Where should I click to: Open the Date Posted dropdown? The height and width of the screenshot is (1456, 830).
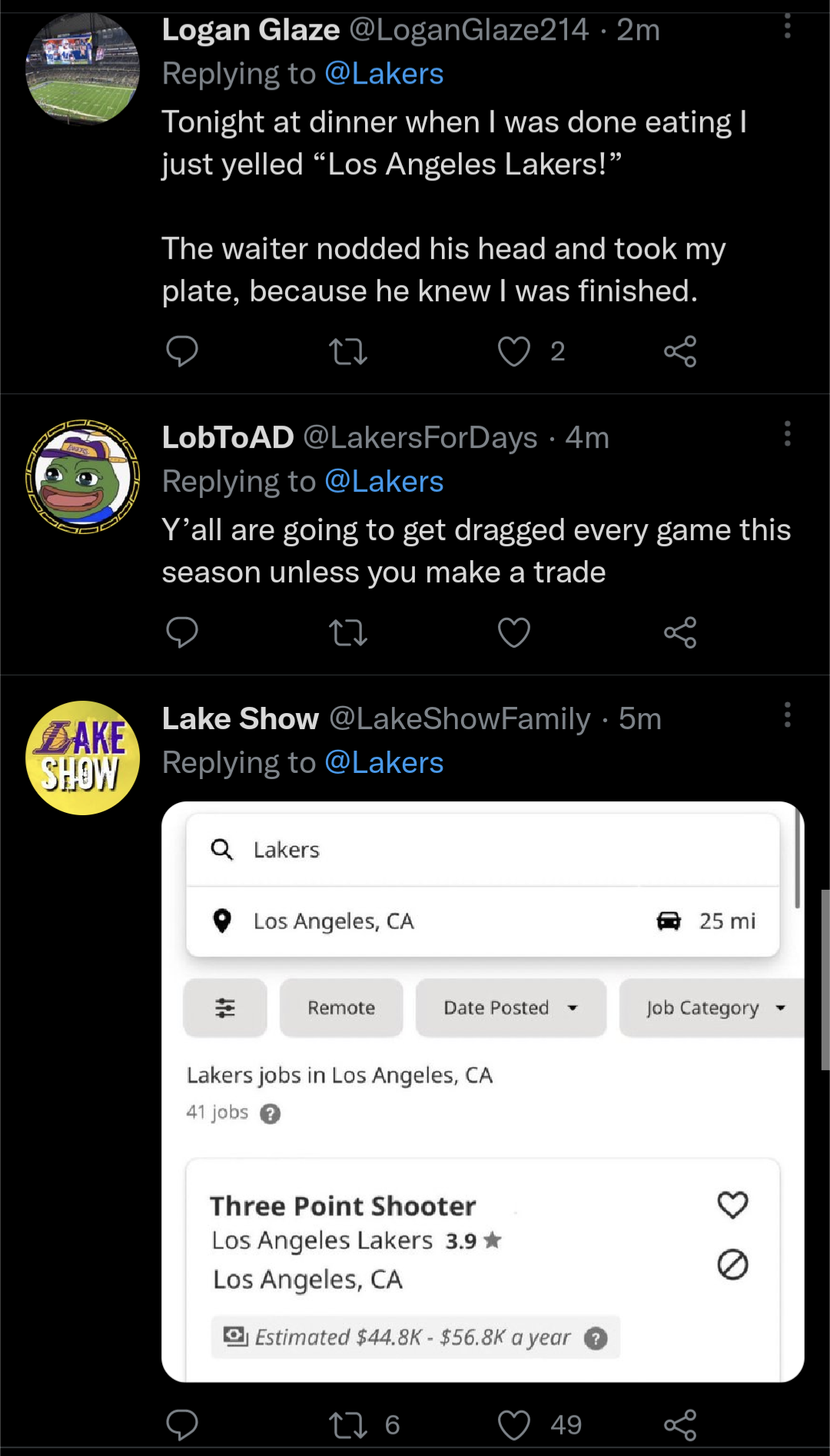[510, 1007]
